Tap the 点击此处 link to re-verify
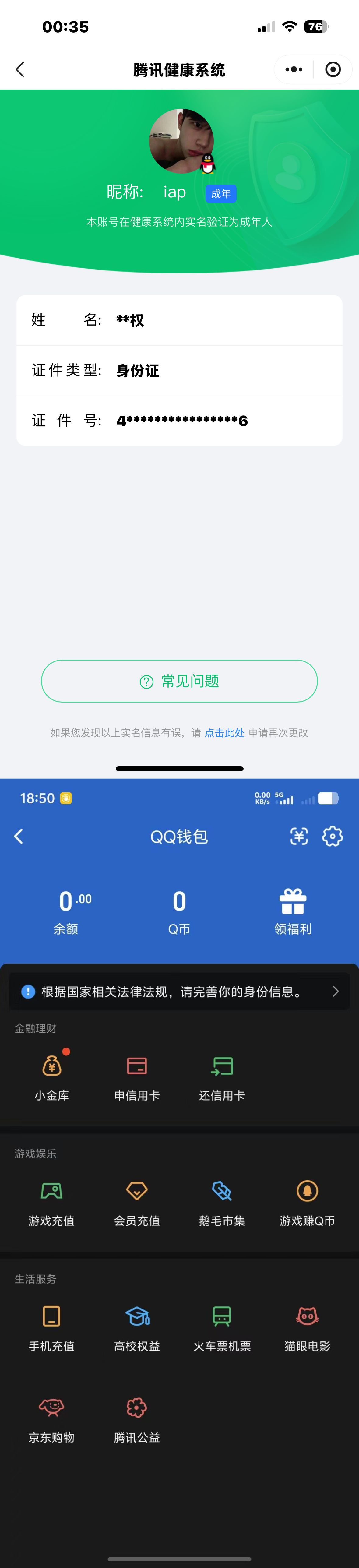 224,733
